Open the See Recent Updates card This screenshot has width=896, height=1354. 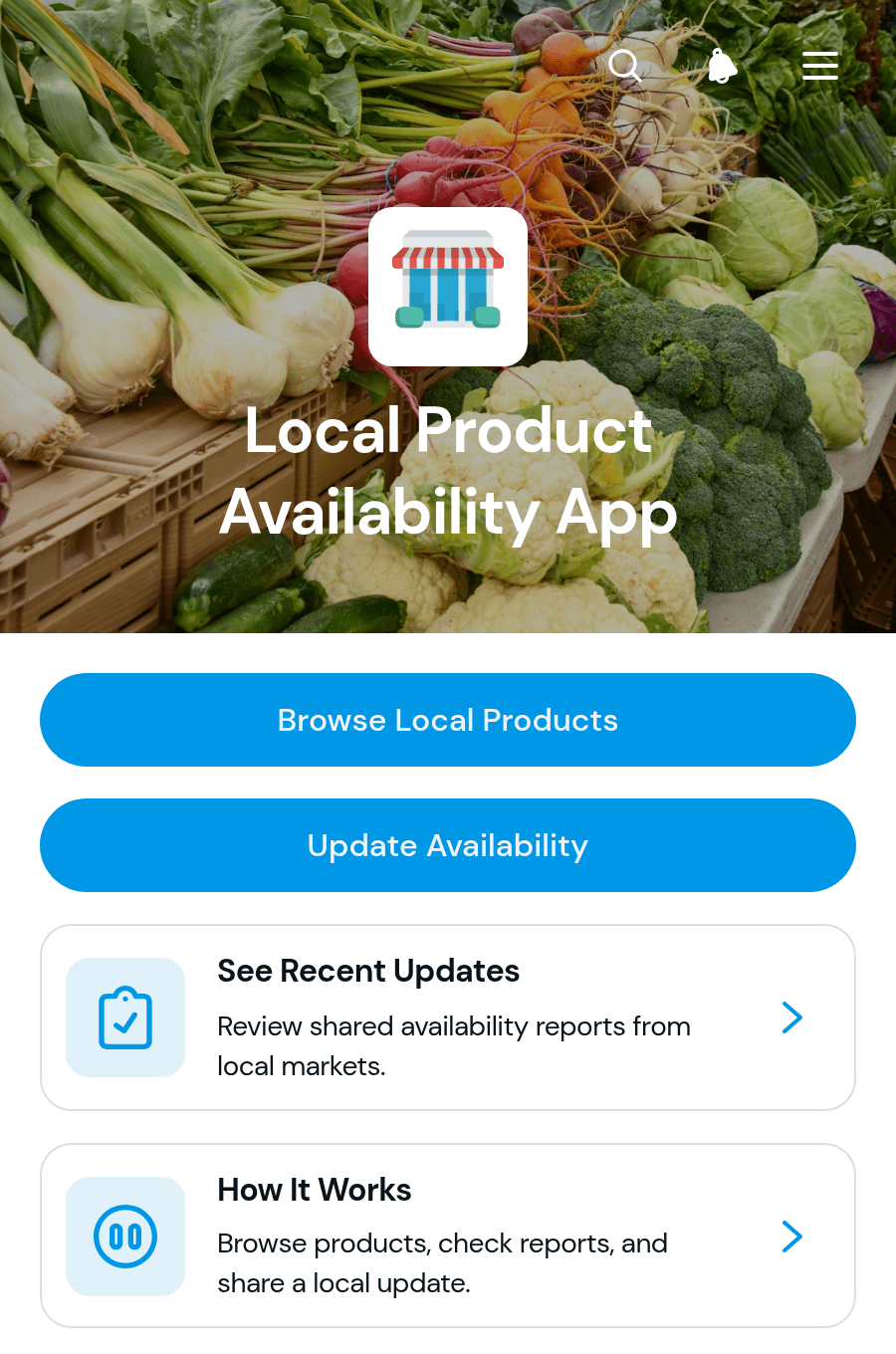(448, 1017)
